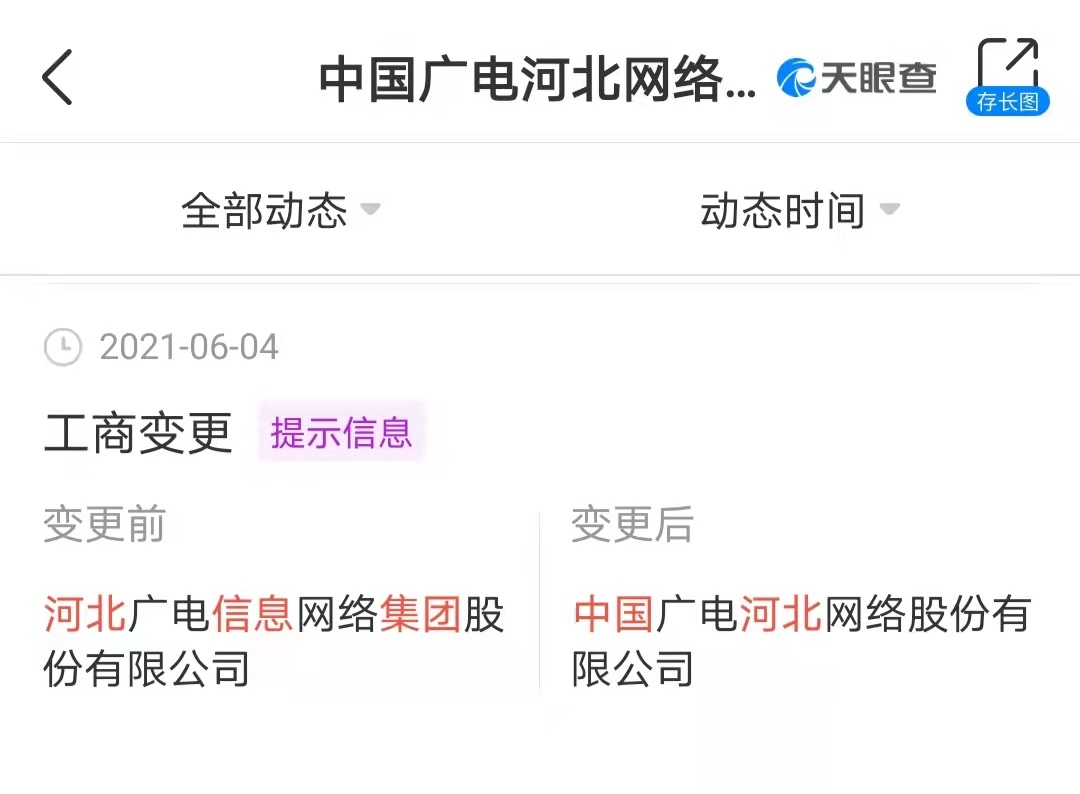The image size is (1080, 794).
Task: Tap the 提示信息 tag
Action: point(341,433)
